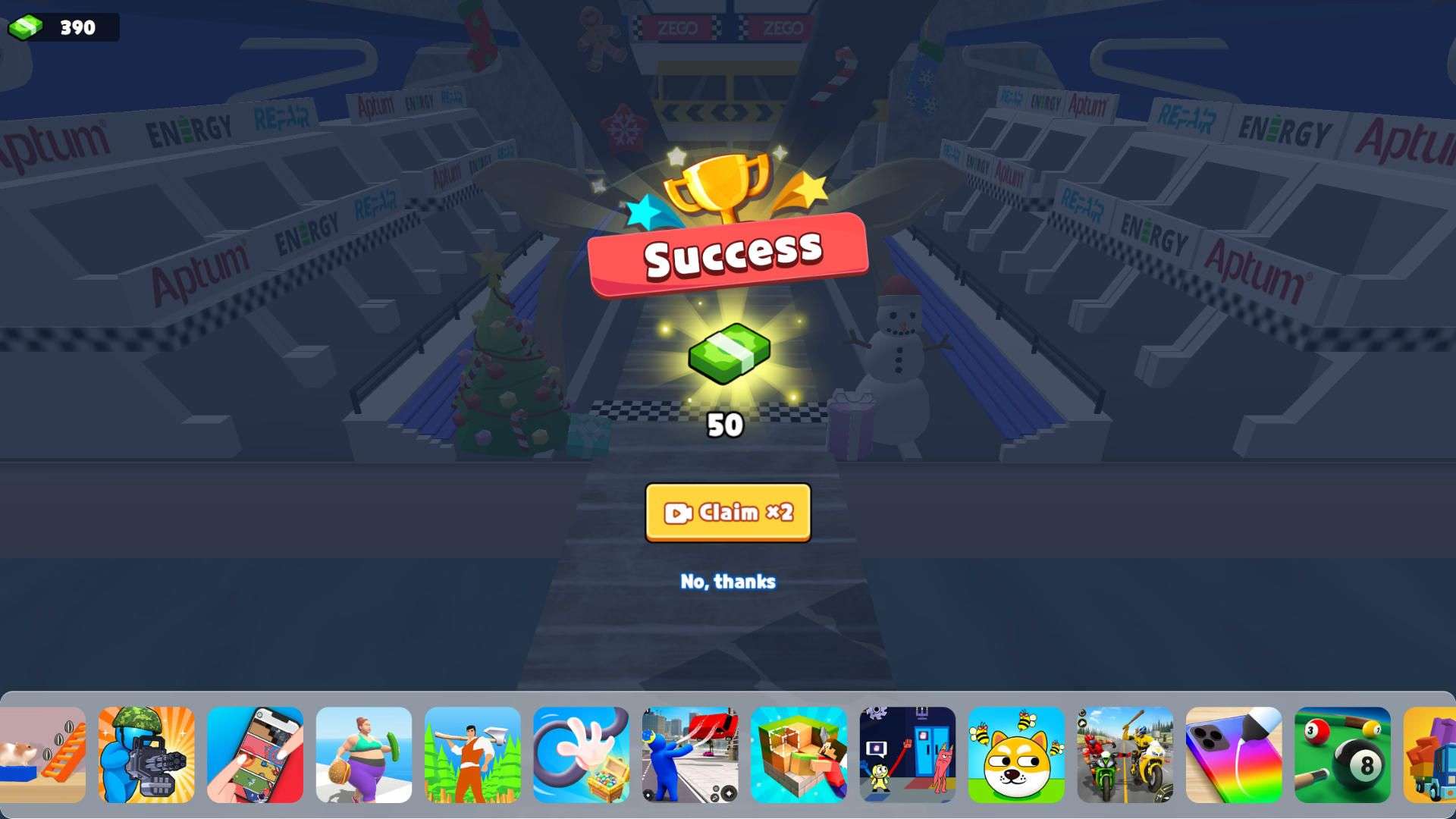Open the motorcycle racing game

[1125, 755]
